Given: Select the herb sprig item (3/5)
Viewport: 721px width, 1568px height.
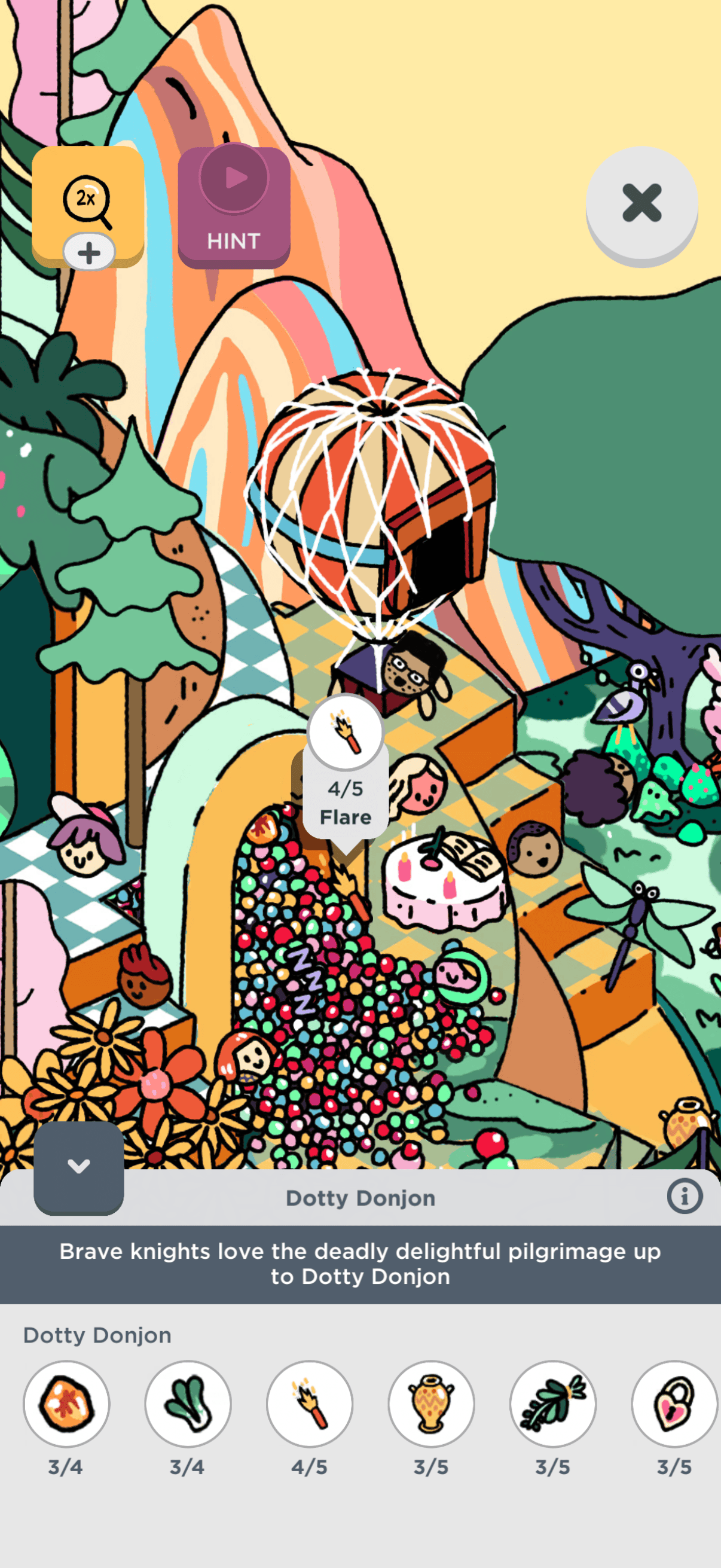Looking at the screenshot, I should 552,1404.
